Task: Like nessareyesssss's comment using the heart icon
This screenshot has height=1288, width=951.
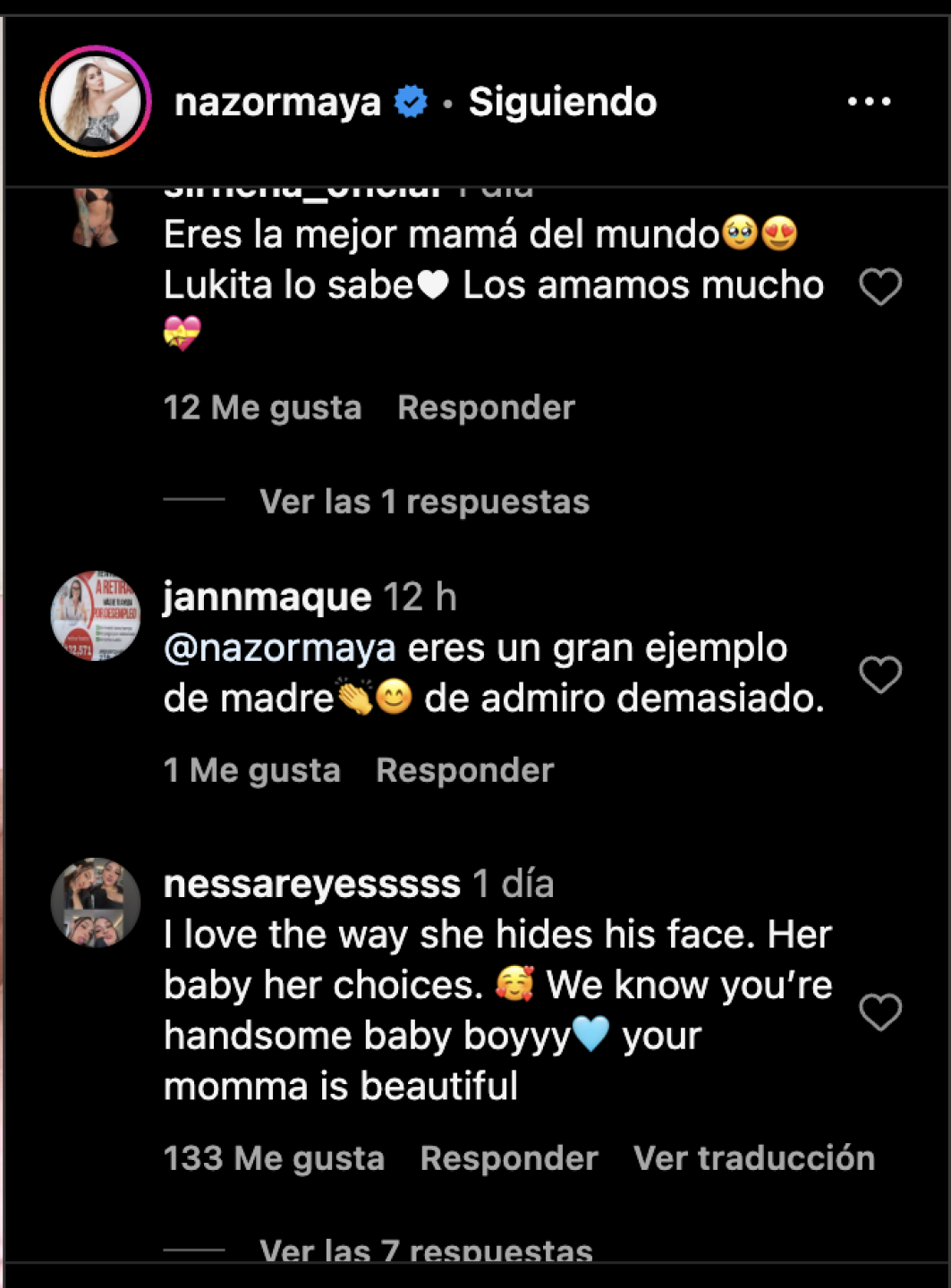Action: 880,1012
